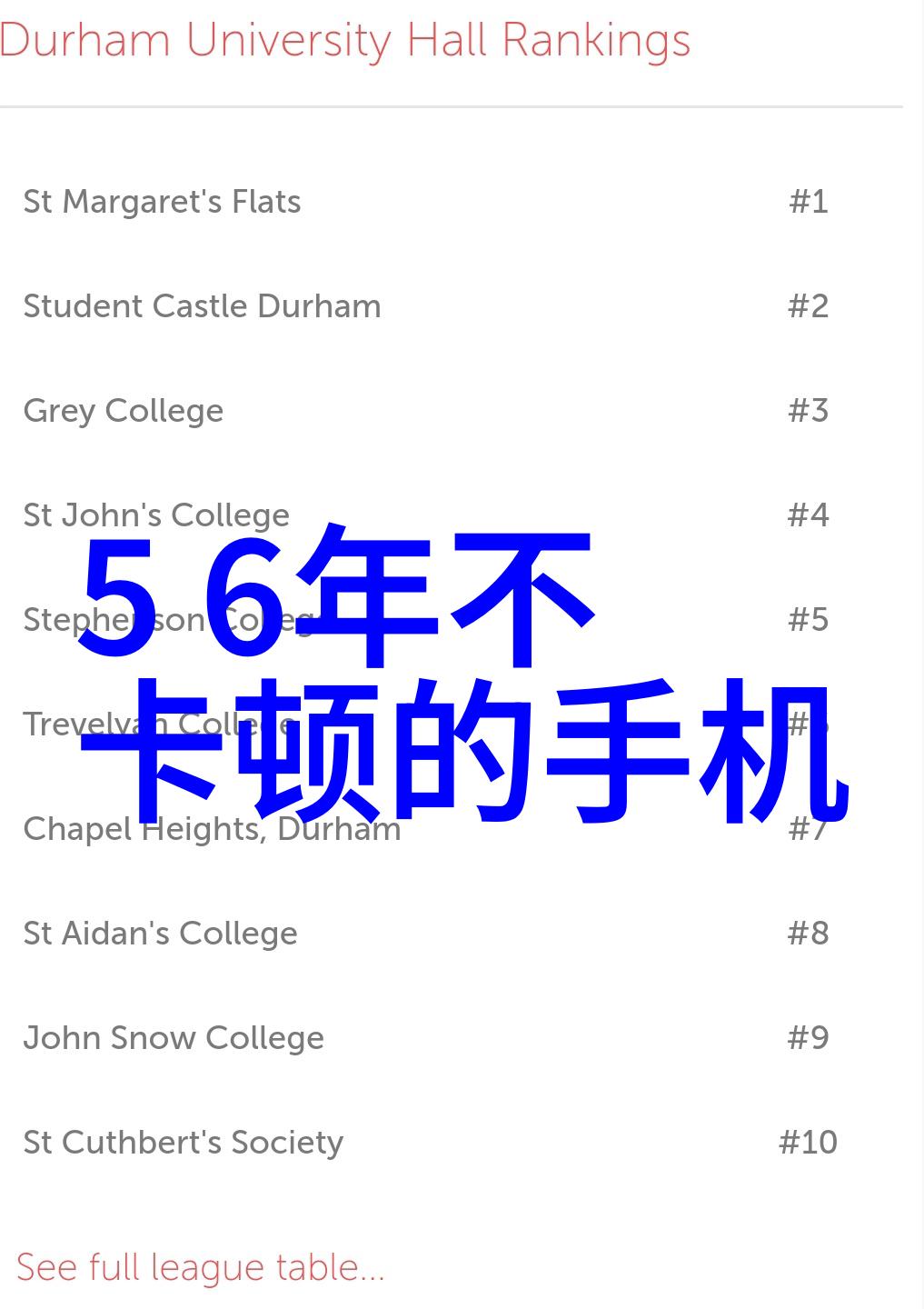The image size is (924, 1309).
Task: Select John Snow College row
Action: (174, 1038)
